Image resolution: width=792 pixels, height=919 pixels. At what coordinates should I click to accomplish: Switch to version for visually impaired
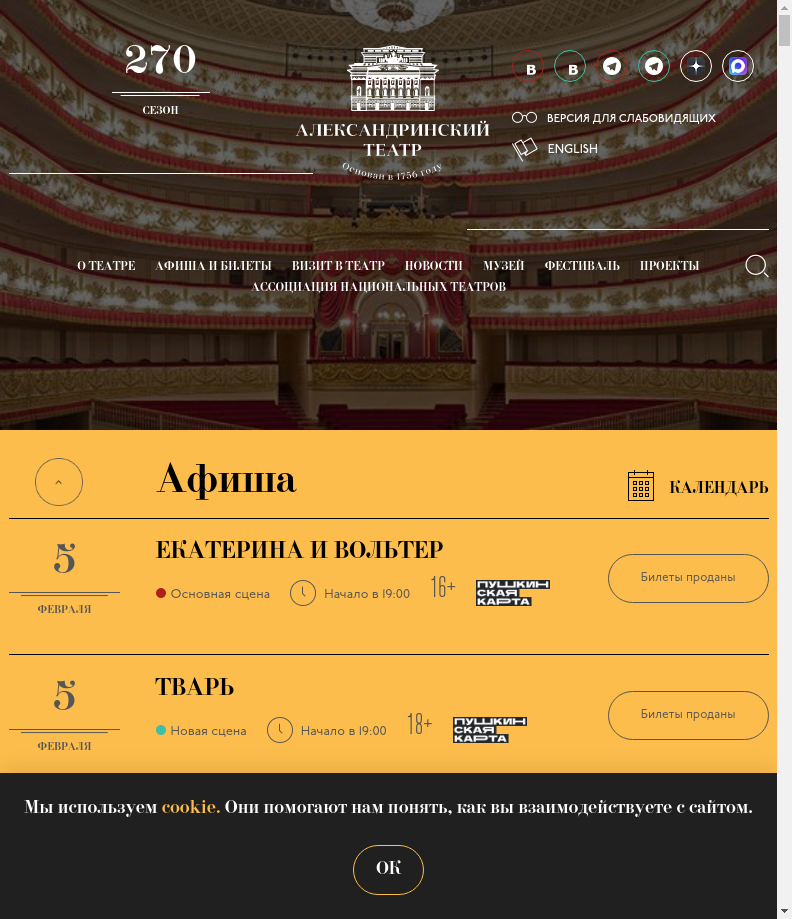(x=630, y=118)
